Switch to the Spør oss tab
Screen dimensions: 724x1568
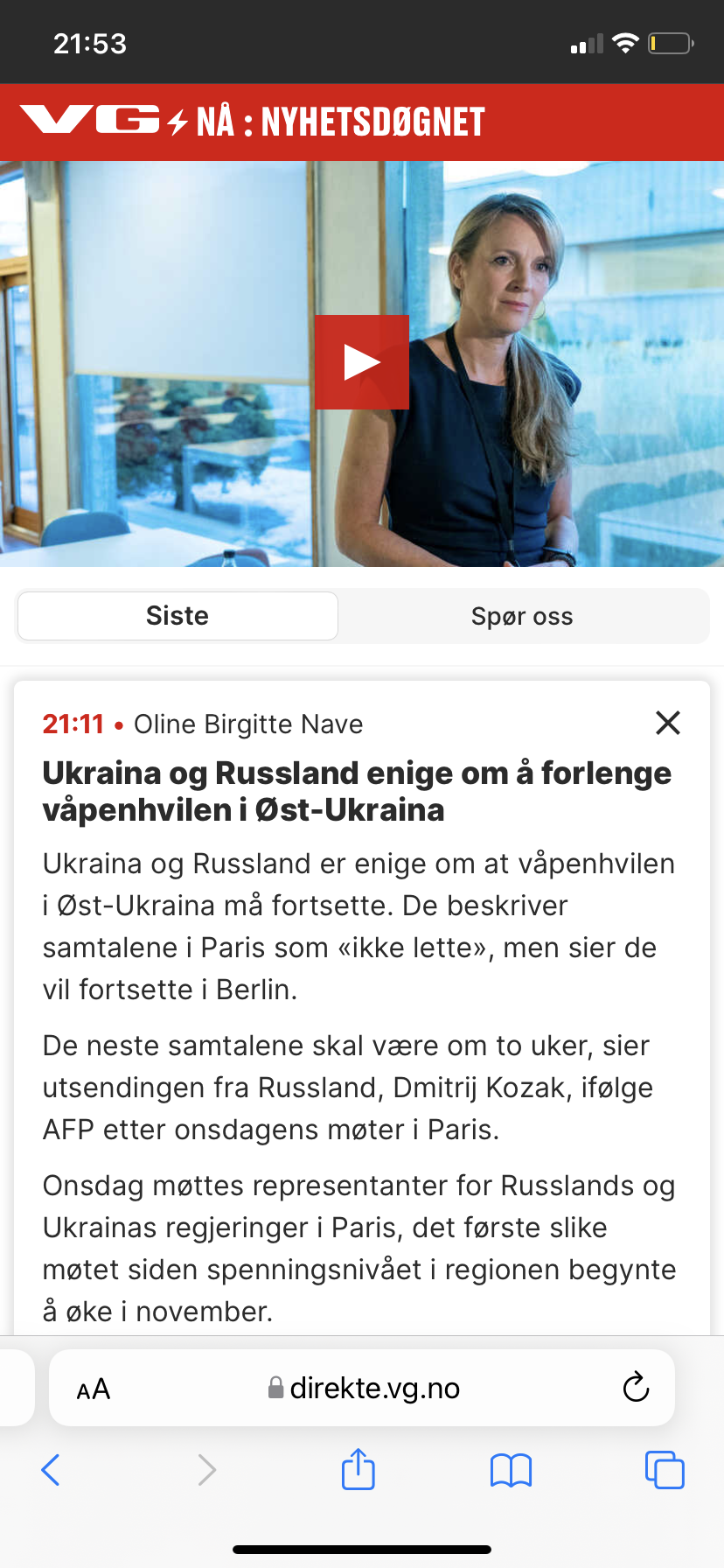click(x=522, y=616)
